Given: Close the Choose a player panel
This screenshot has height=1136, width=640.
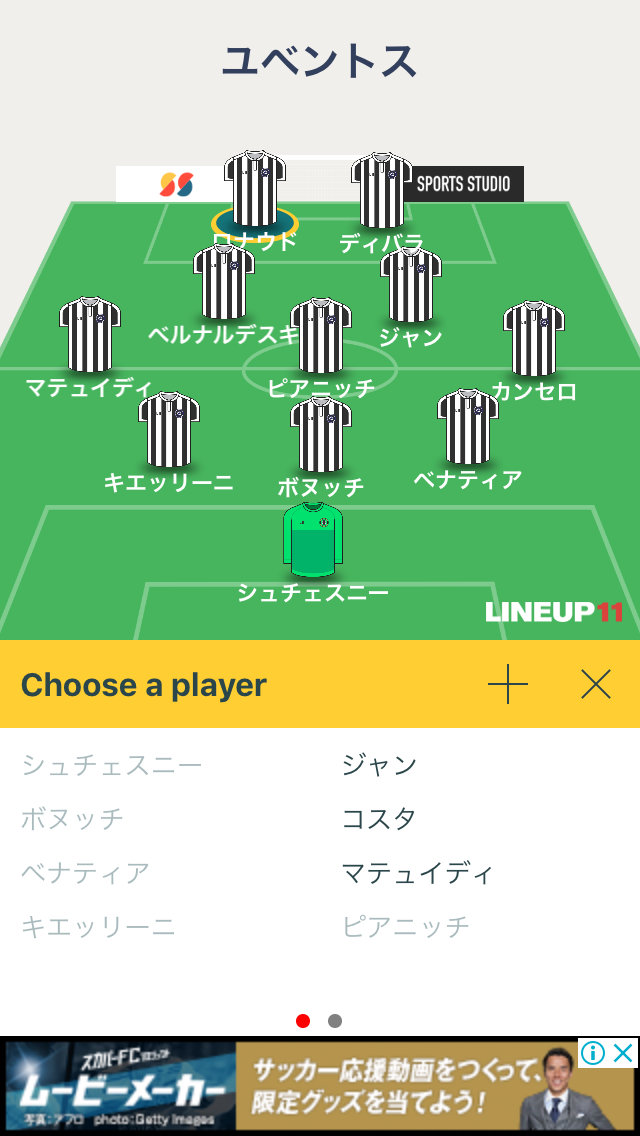Looking at the screenshot, I should click(x=596, y=684).
